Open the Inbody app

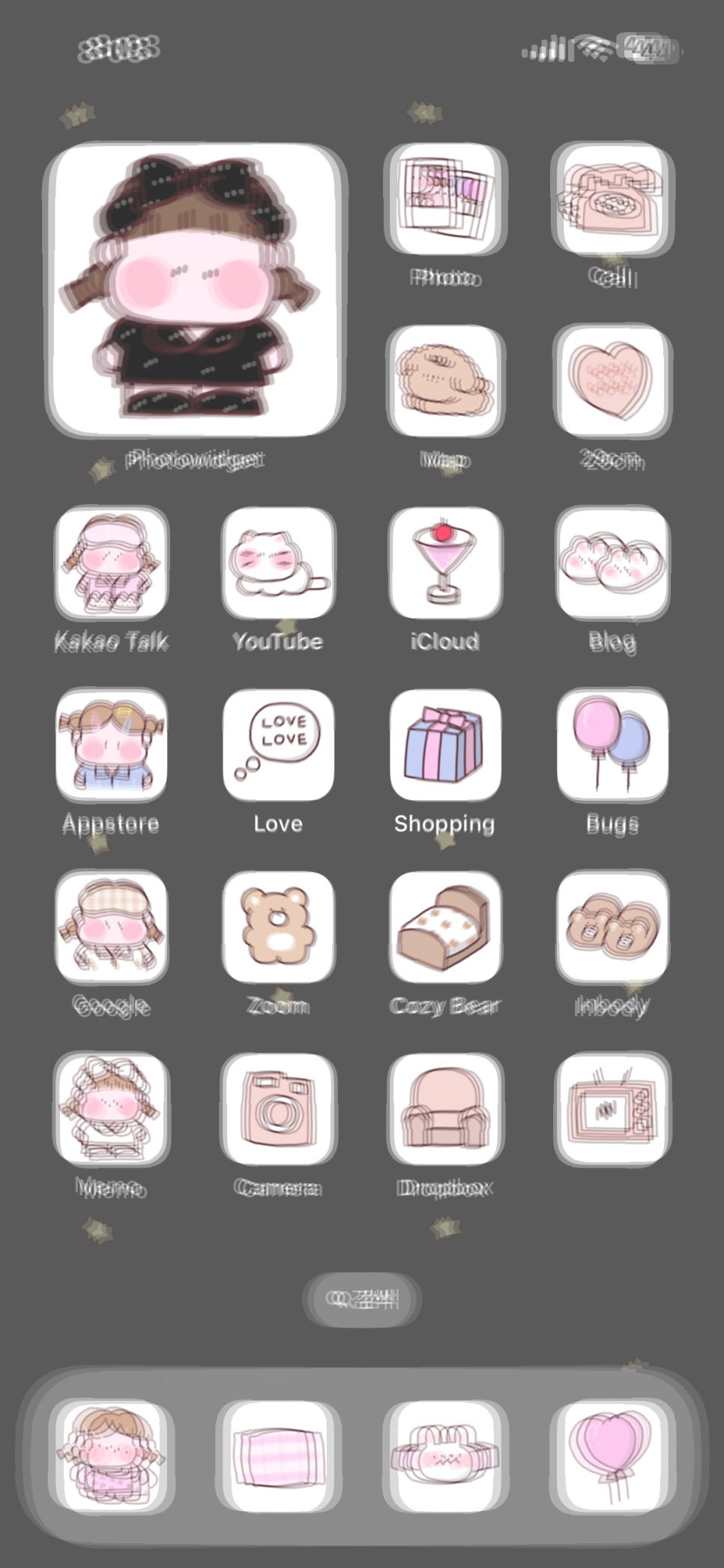click(612, 927)
